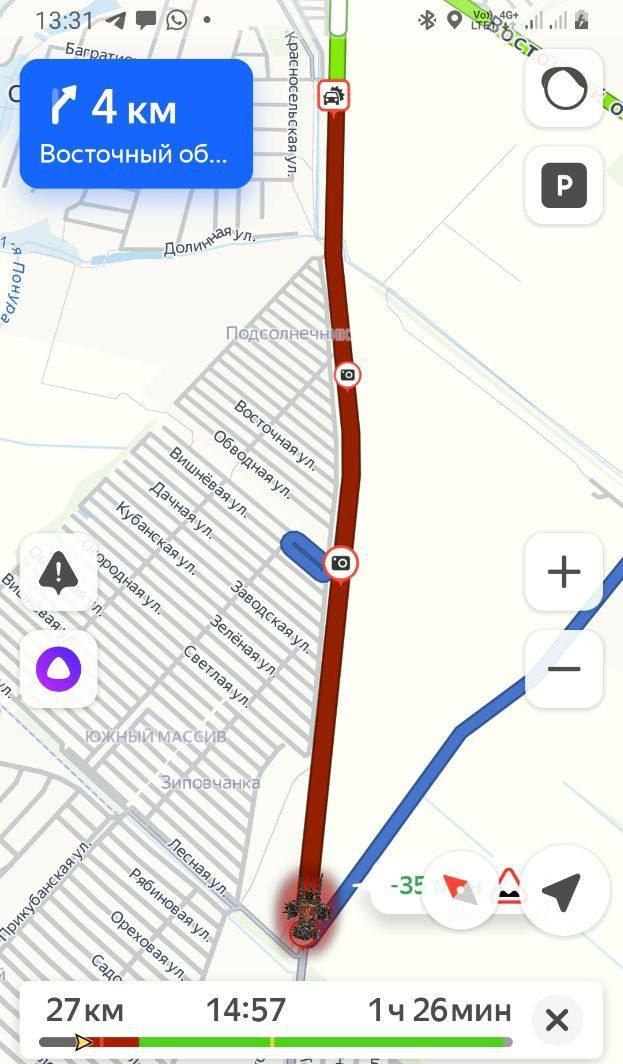Activate the Alice voice assistant
Image resolution: width=623 pixels, height=1064 pixels.
(x=59, y=668)
